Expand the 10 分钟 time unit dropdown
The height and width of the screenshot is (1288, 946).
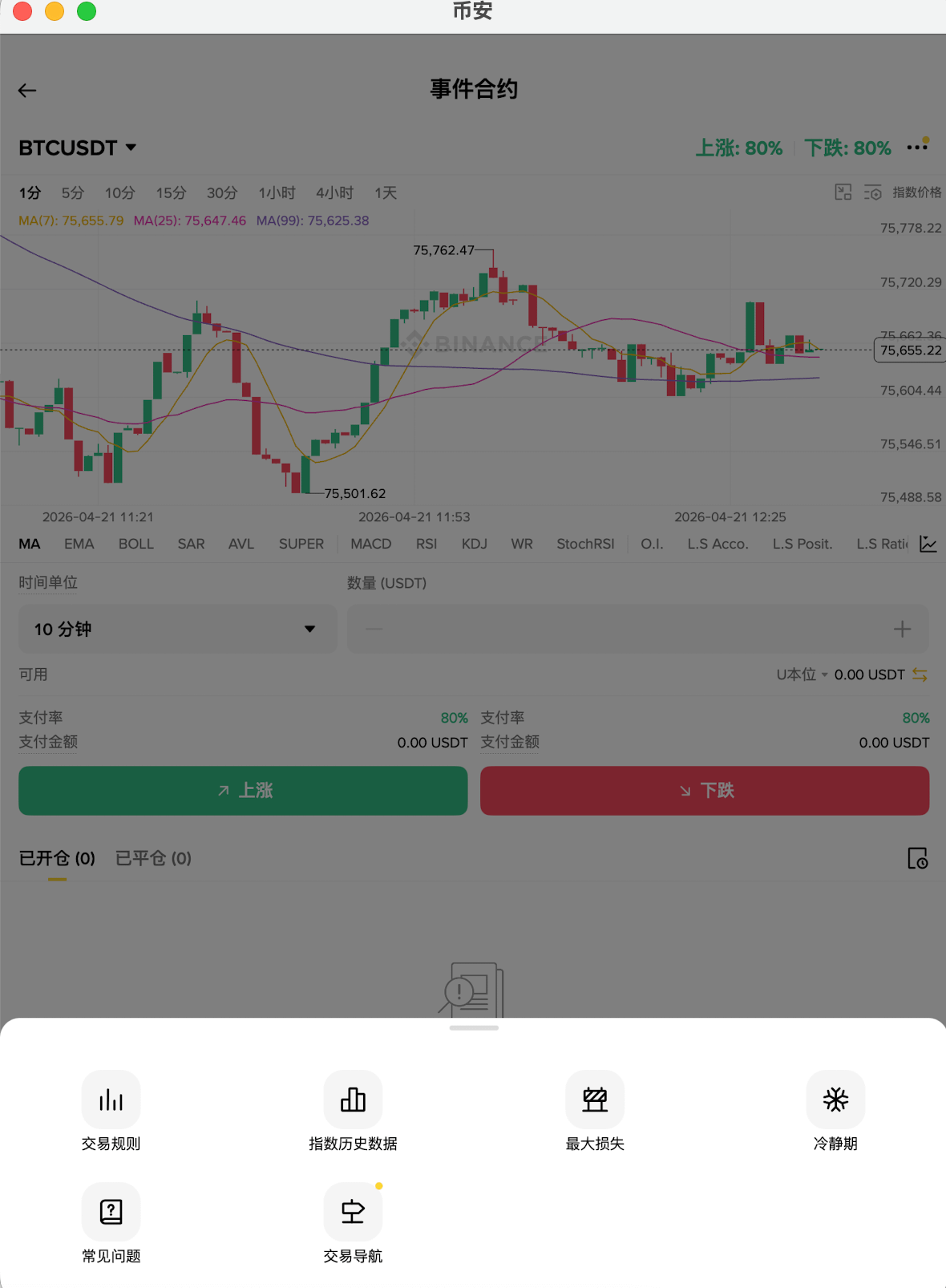point(177,630)
